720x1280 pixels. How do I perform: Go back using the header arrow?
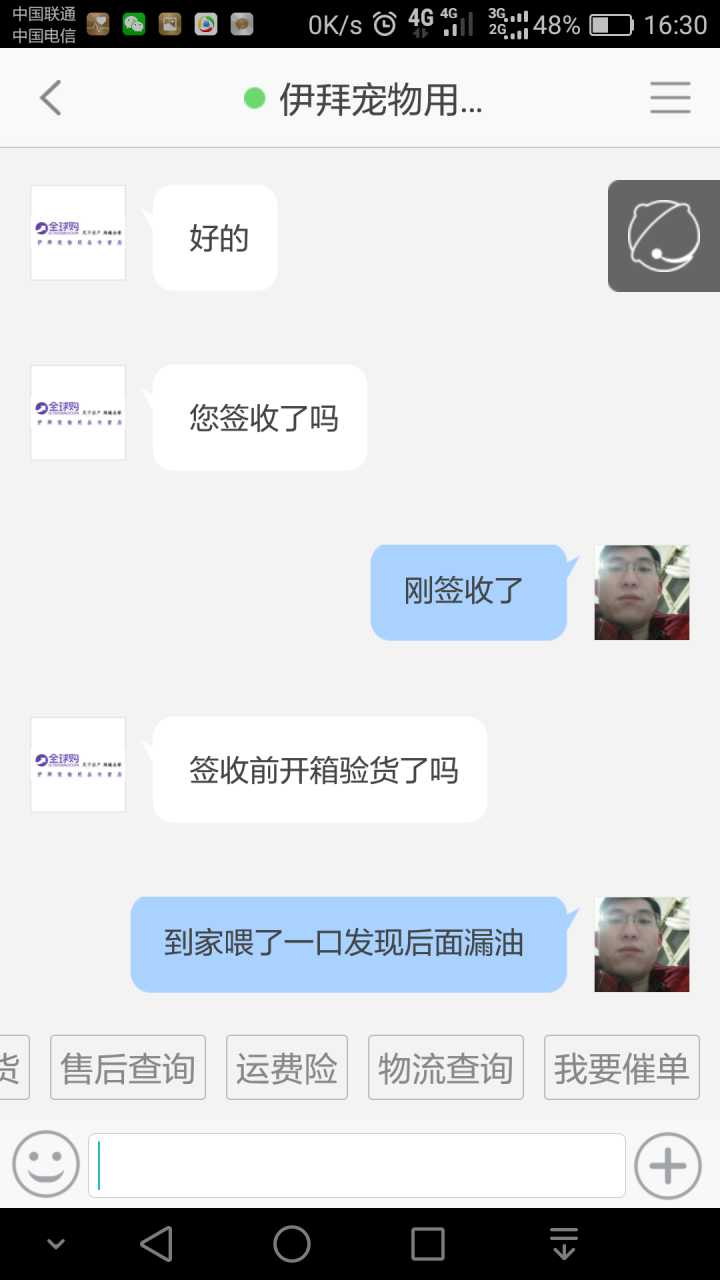50,98
